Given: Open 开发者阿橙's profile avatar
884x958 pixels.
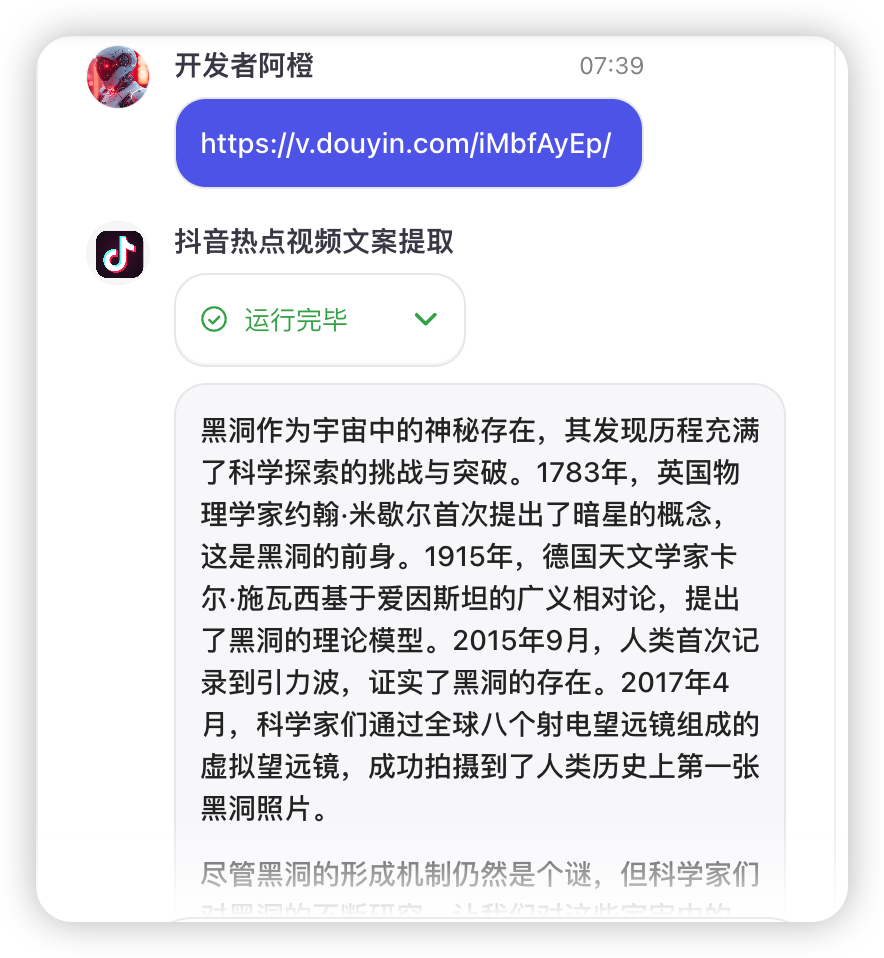Looking at the screenshot, I should (x=118, y=77).
